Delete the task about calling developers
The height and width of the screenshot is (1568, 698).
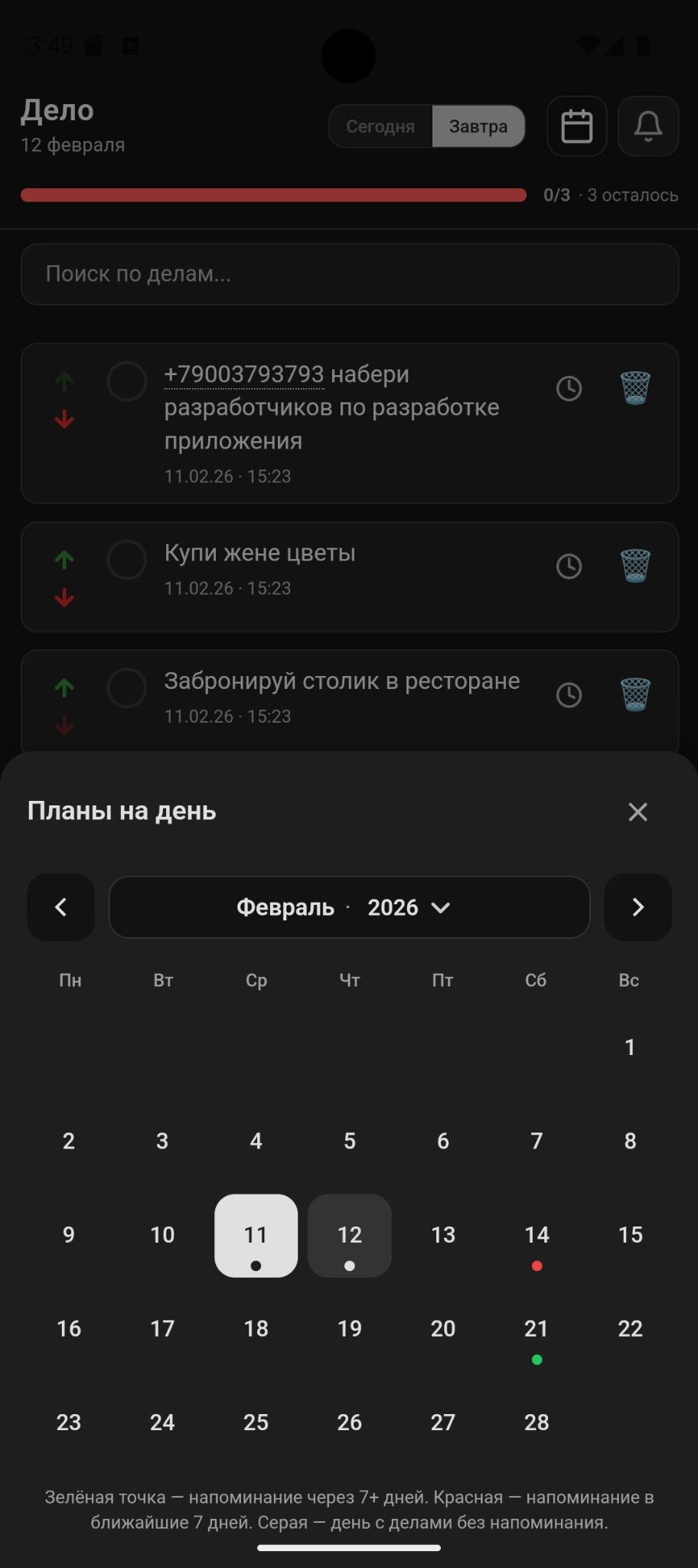tap(635, 388)
